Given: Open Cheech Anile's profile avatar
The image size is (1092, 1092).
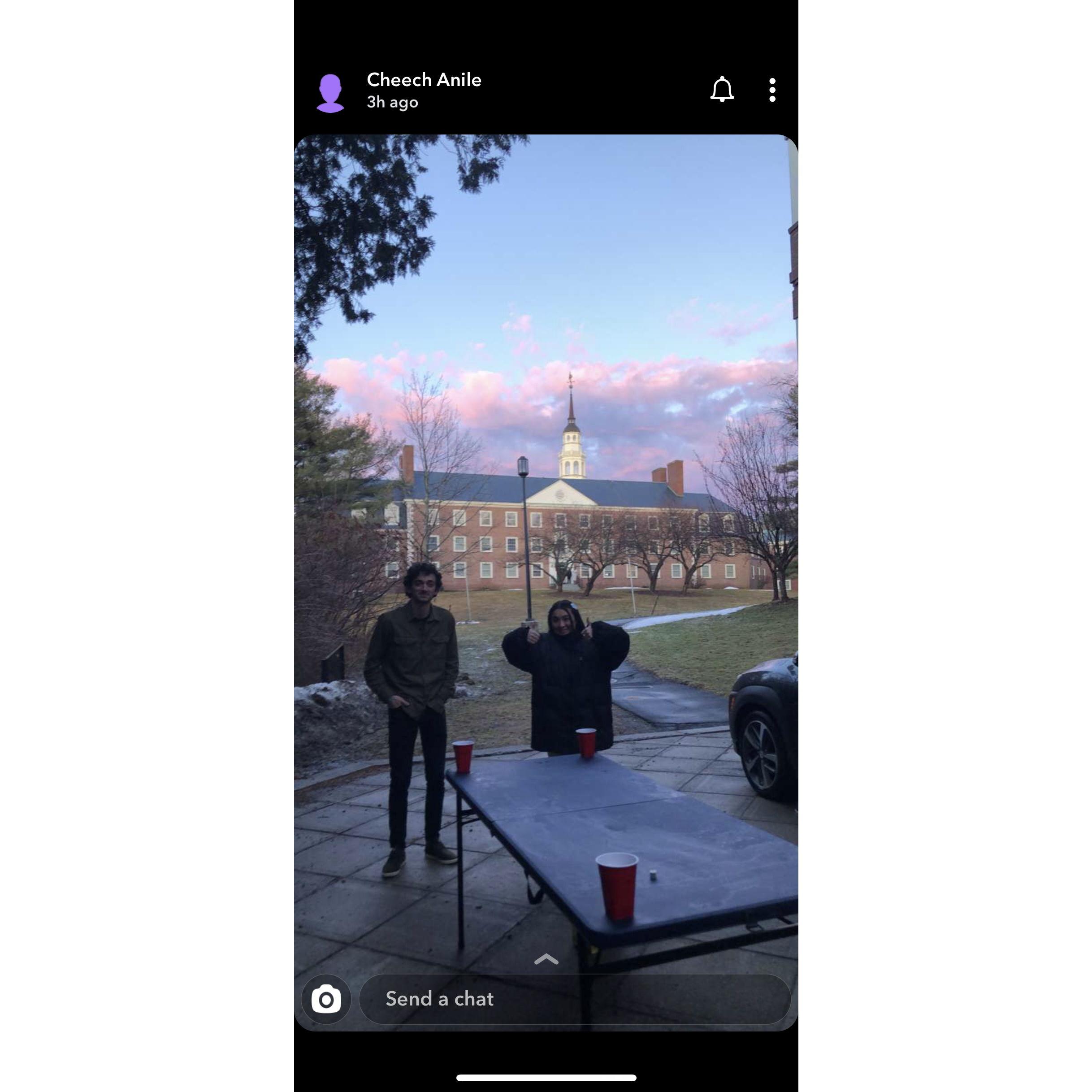Looking at the screenshot, I should pos(330,93).
